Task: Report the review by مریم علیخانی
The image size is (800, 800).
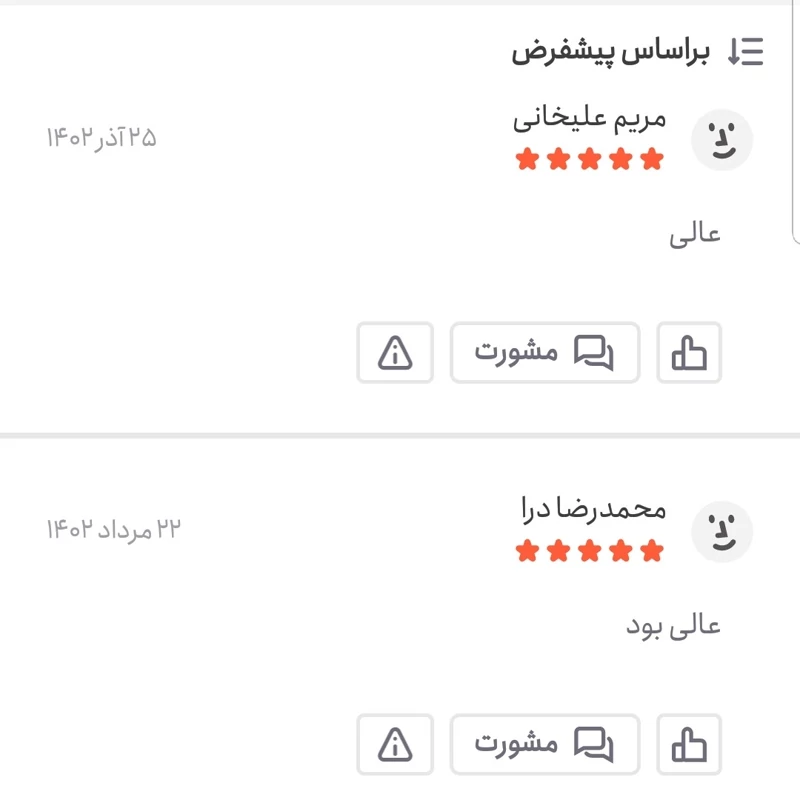Action: pos(395,352)
